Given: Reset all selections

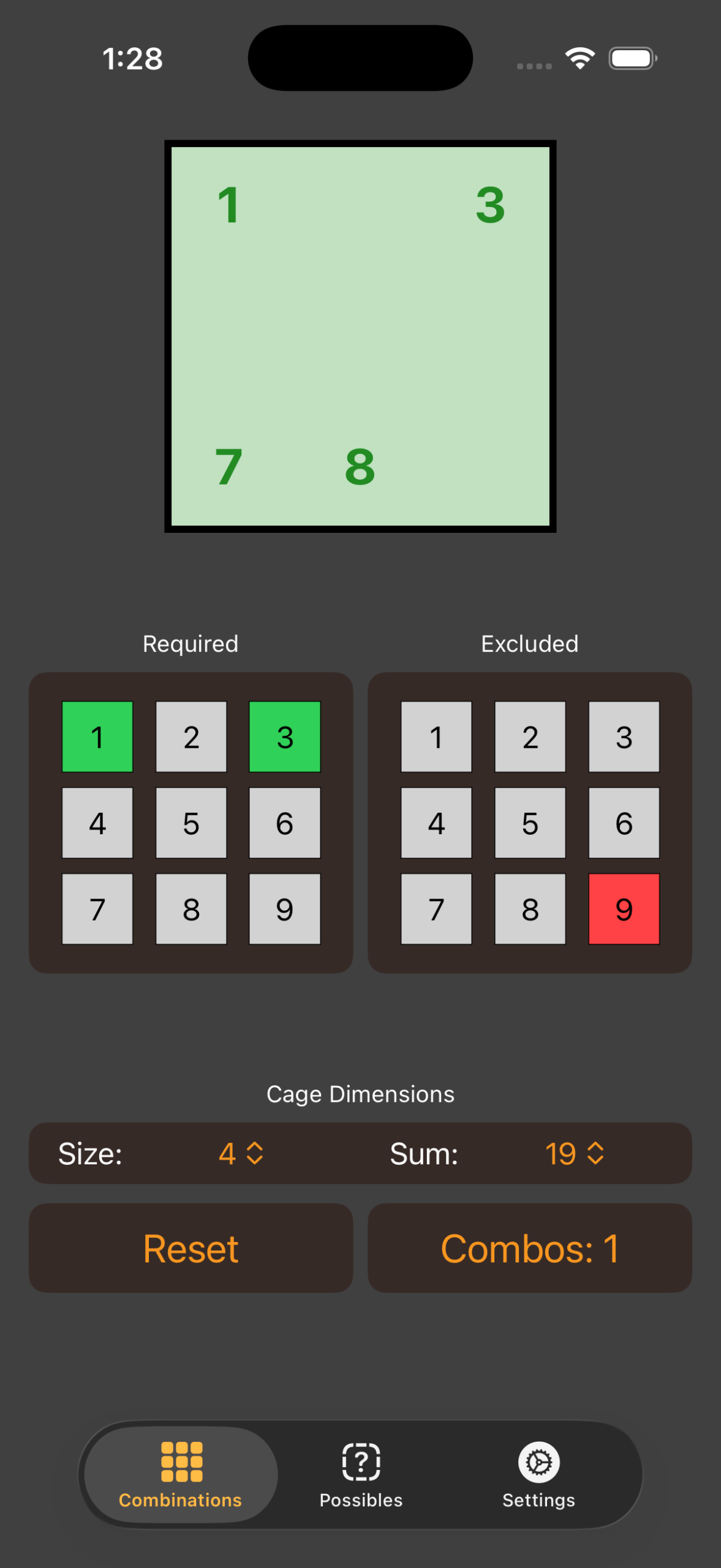Looking at the screenshot, I should (x=191, y=1248).
